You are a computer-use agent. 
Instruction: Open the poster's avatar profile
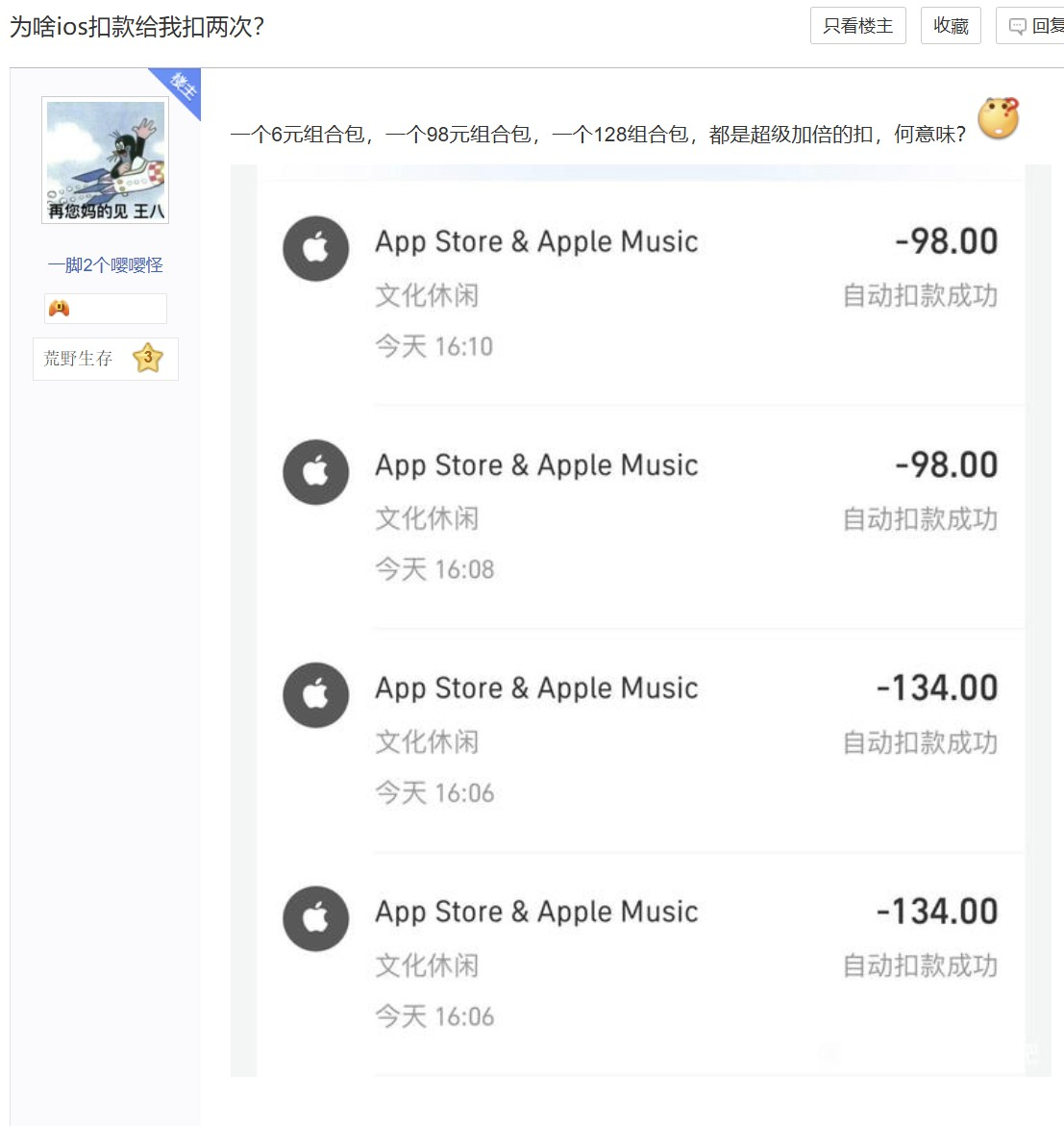(106, 160)
